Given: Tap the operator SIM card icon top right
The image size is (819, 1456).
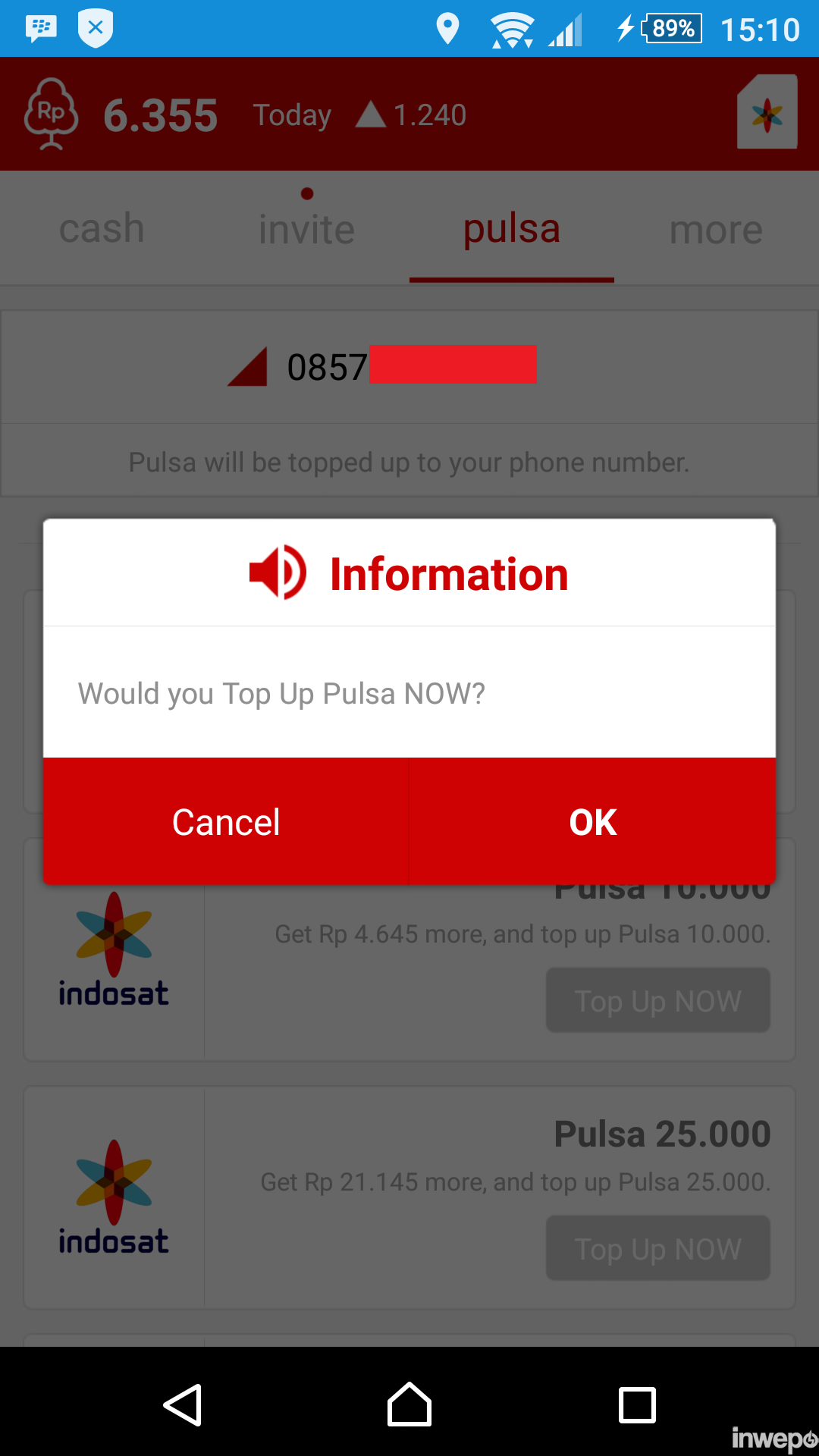Looking at the screenshot, I should pos(767,111).
